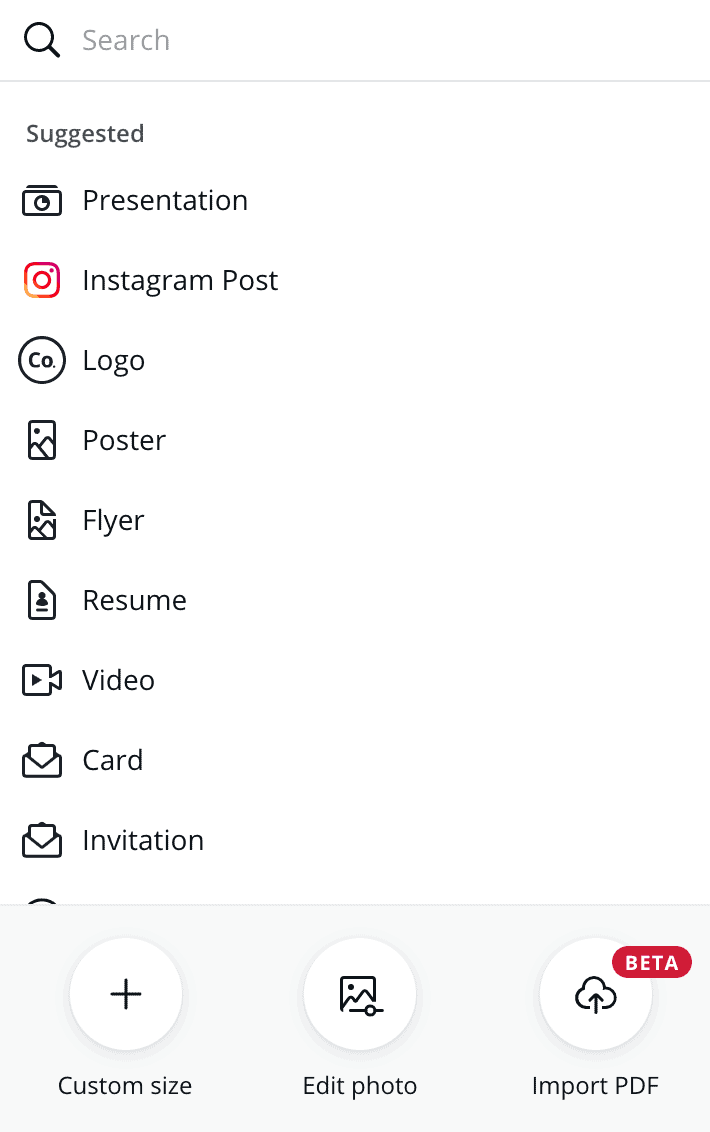Start a Resume design
The image size is (710, 1132).
[x=134, y=601]
